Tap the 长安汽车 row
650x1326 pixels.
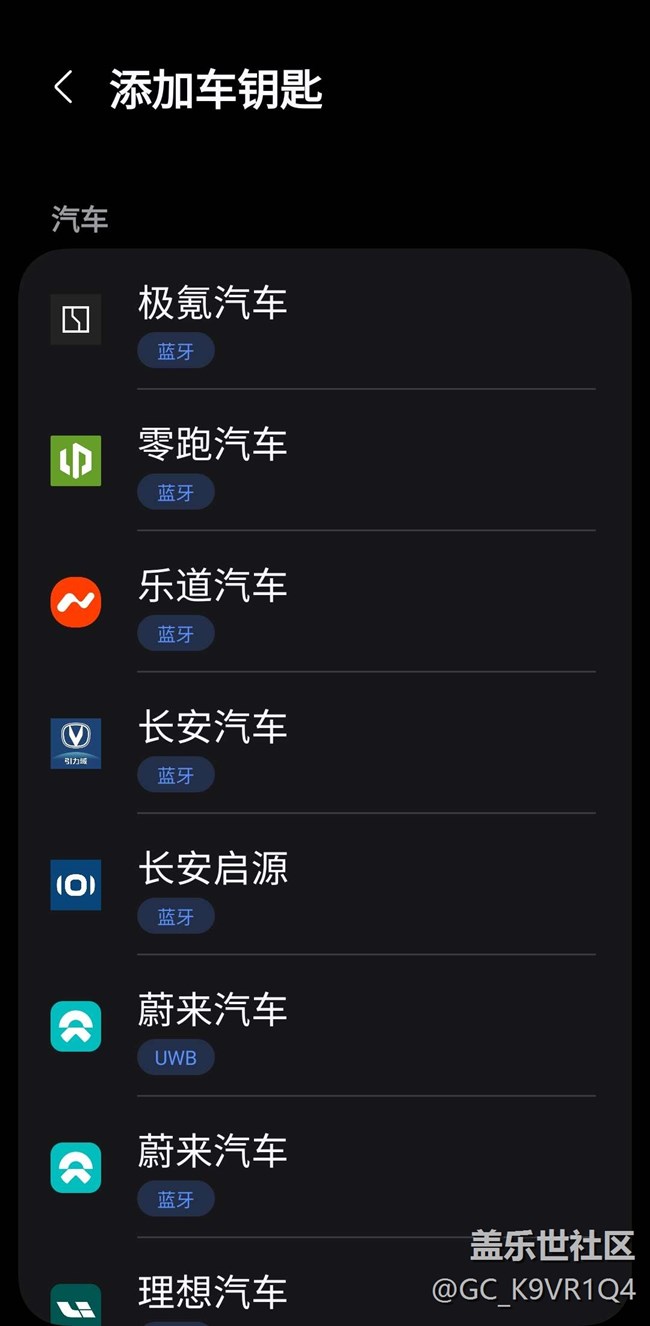tap(325, 743)
